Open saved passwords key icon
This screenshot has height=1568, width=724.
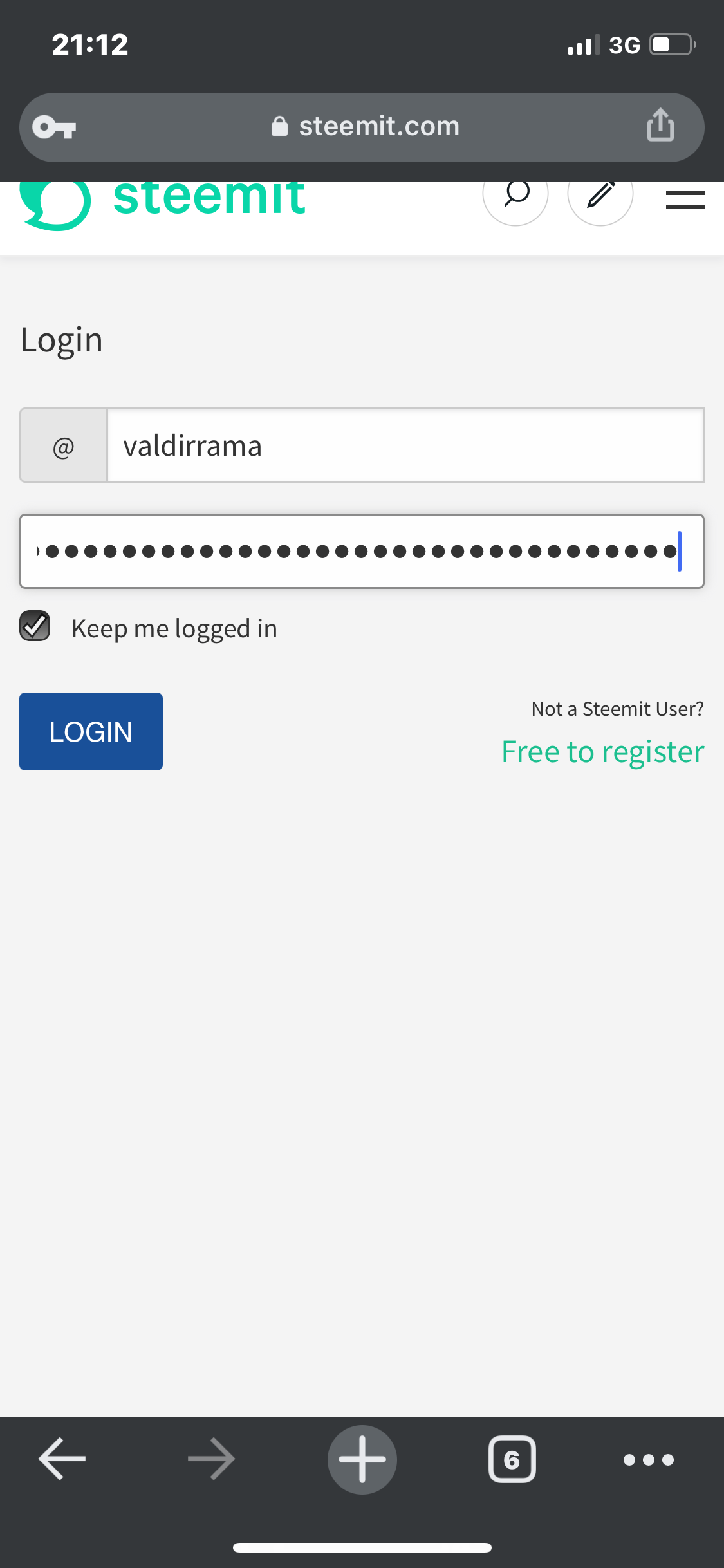tap(54, 127)
